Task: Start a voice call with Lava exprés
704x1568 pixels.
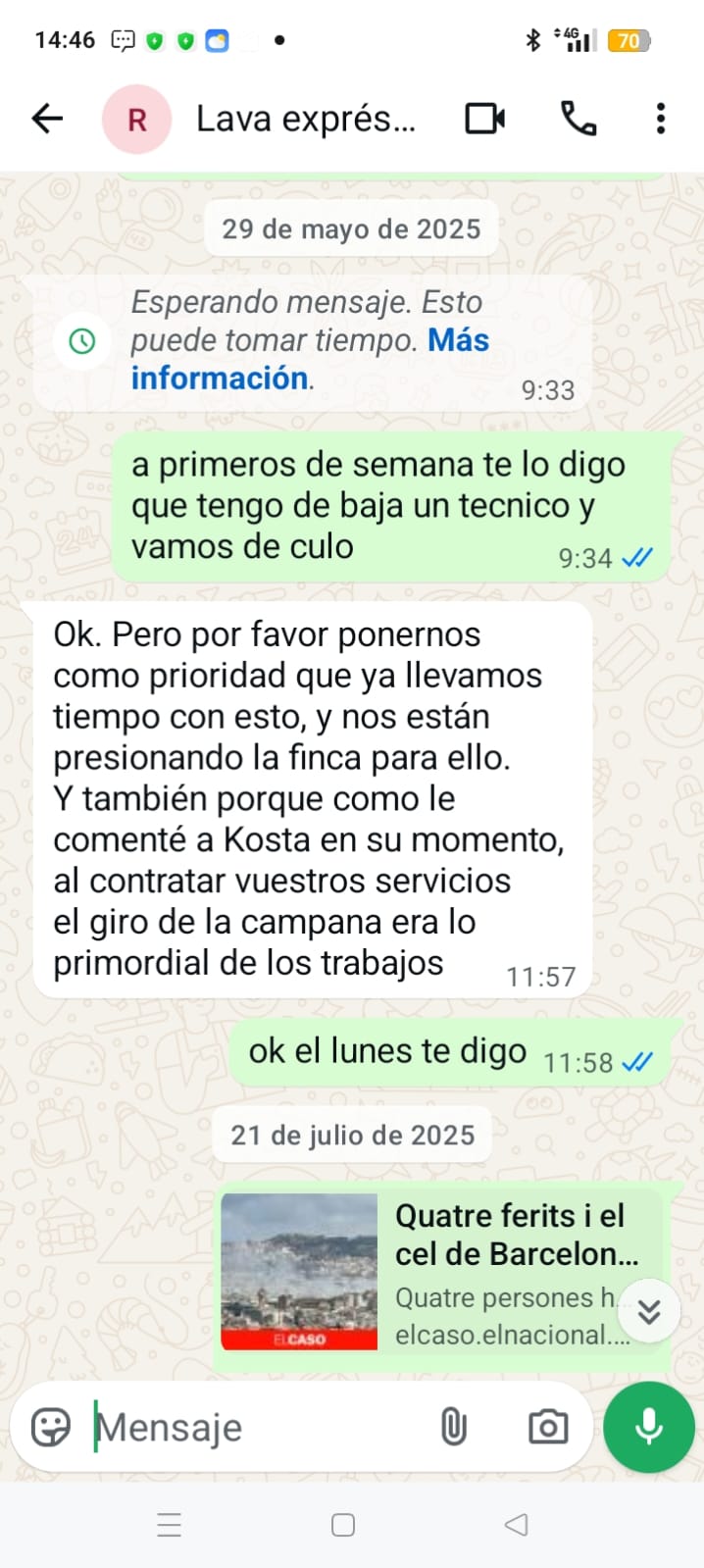Action: 578,120
